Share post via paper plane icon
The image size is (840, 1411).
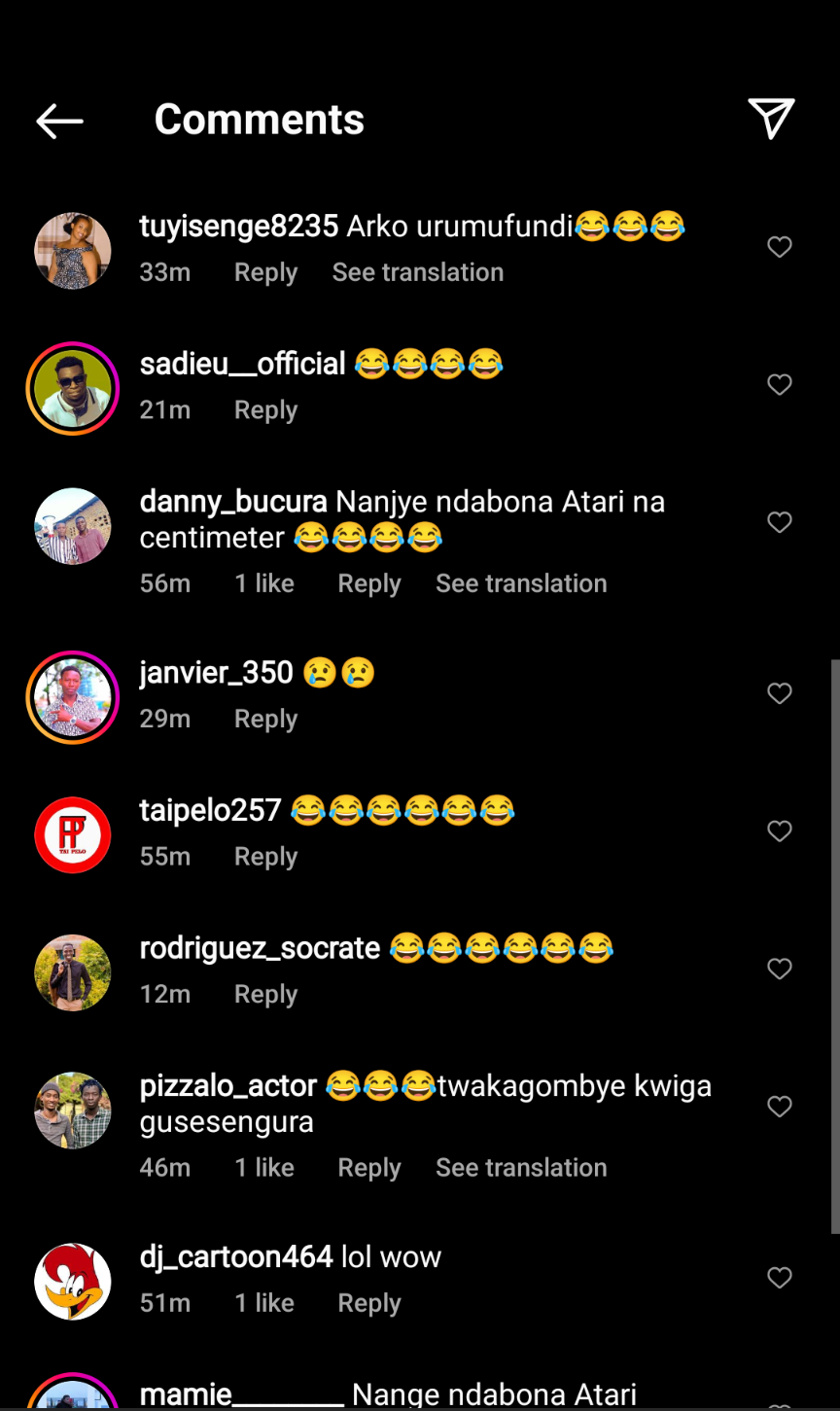click(x=771, y=119)
